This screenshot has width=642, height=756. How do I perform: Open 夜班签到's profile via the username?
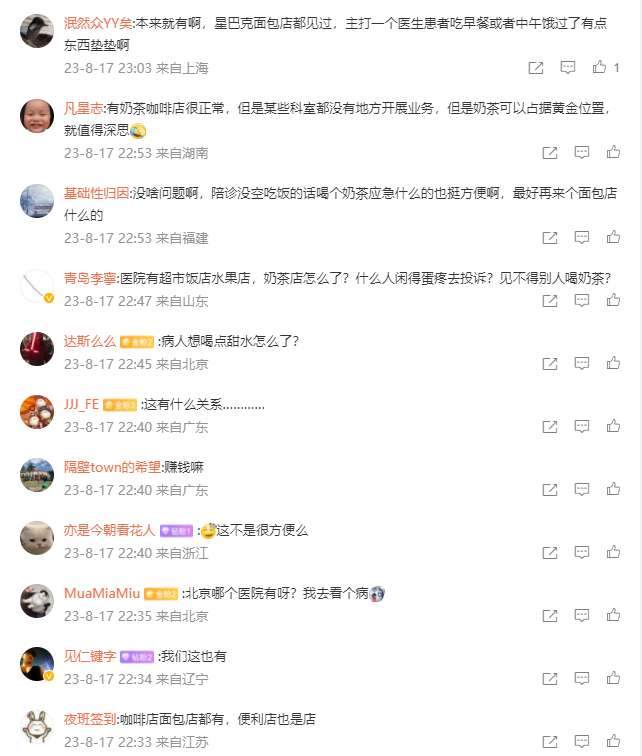click(90, 719)
